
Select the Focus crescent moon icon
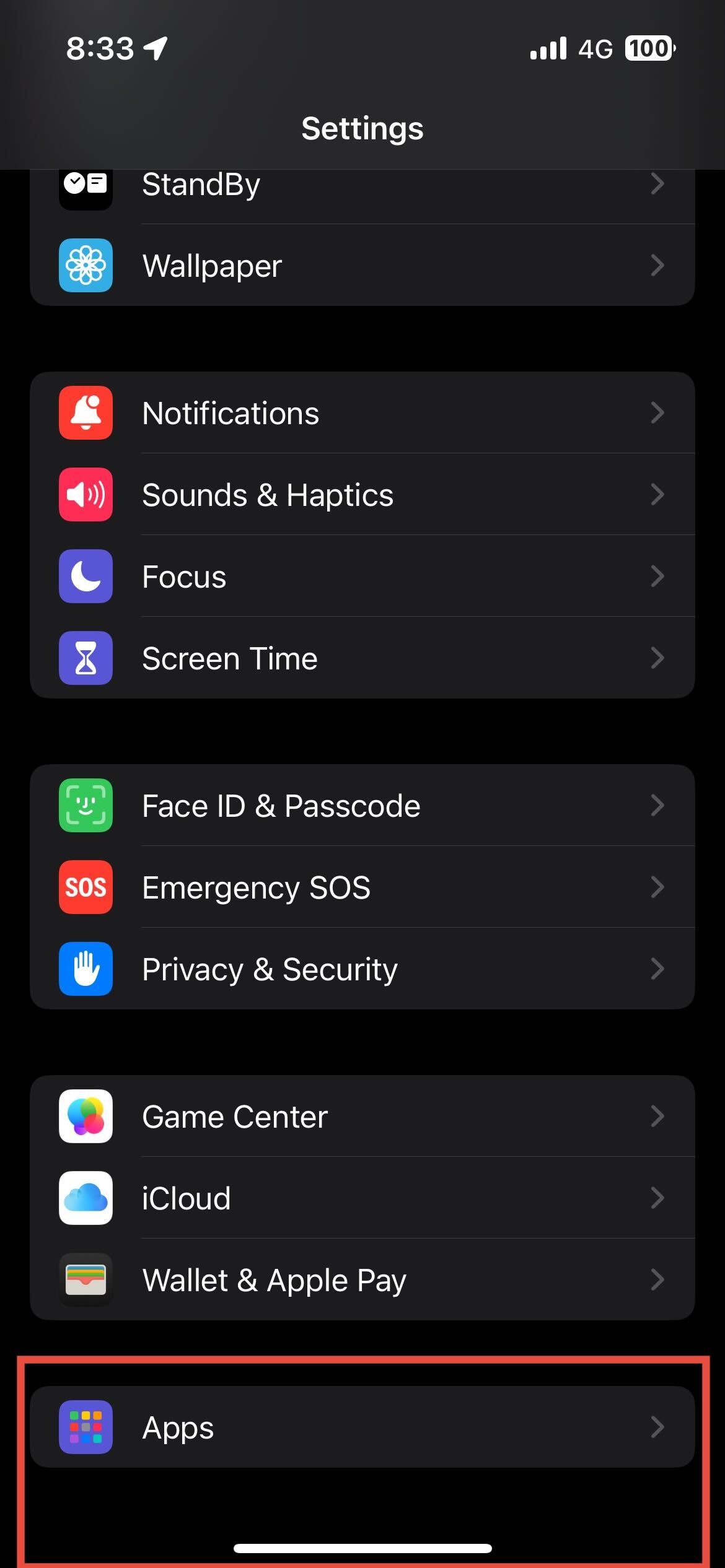(x=86, y=576)
